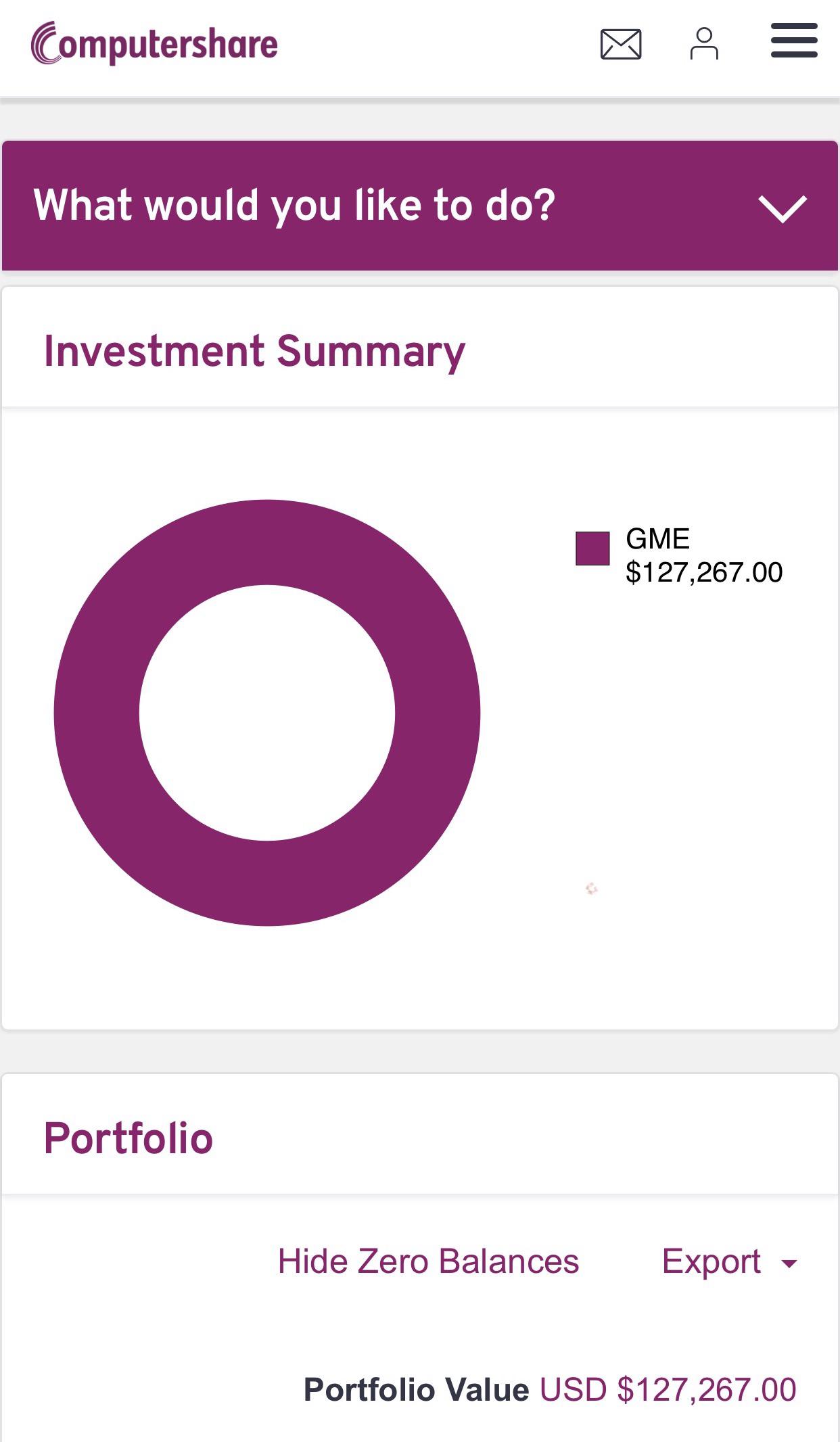Click the Portfolio section heading
The image size is (840, 1442).
129,1135
